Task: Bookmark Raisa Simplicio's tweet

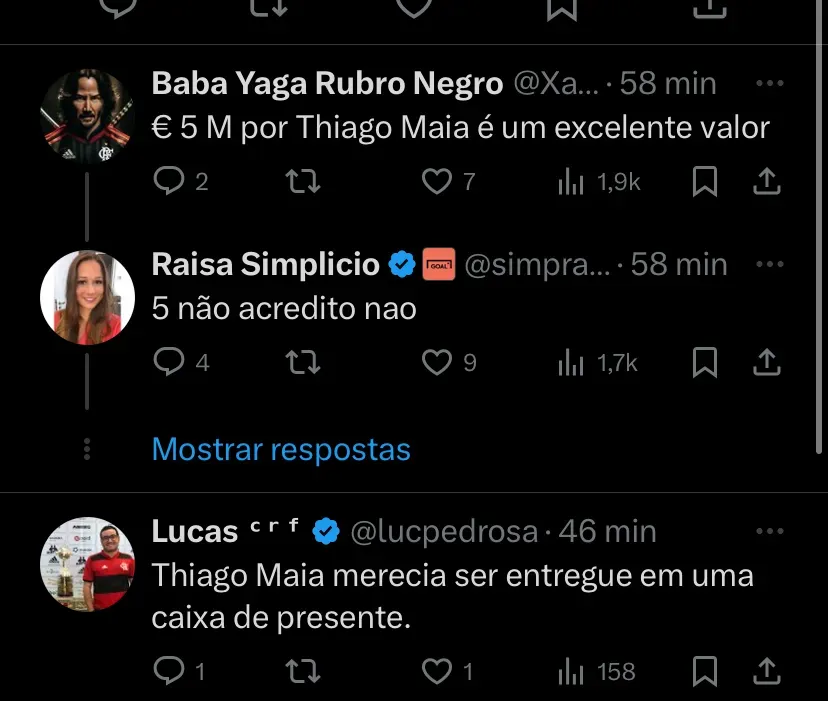Action: tap(705, 362)
